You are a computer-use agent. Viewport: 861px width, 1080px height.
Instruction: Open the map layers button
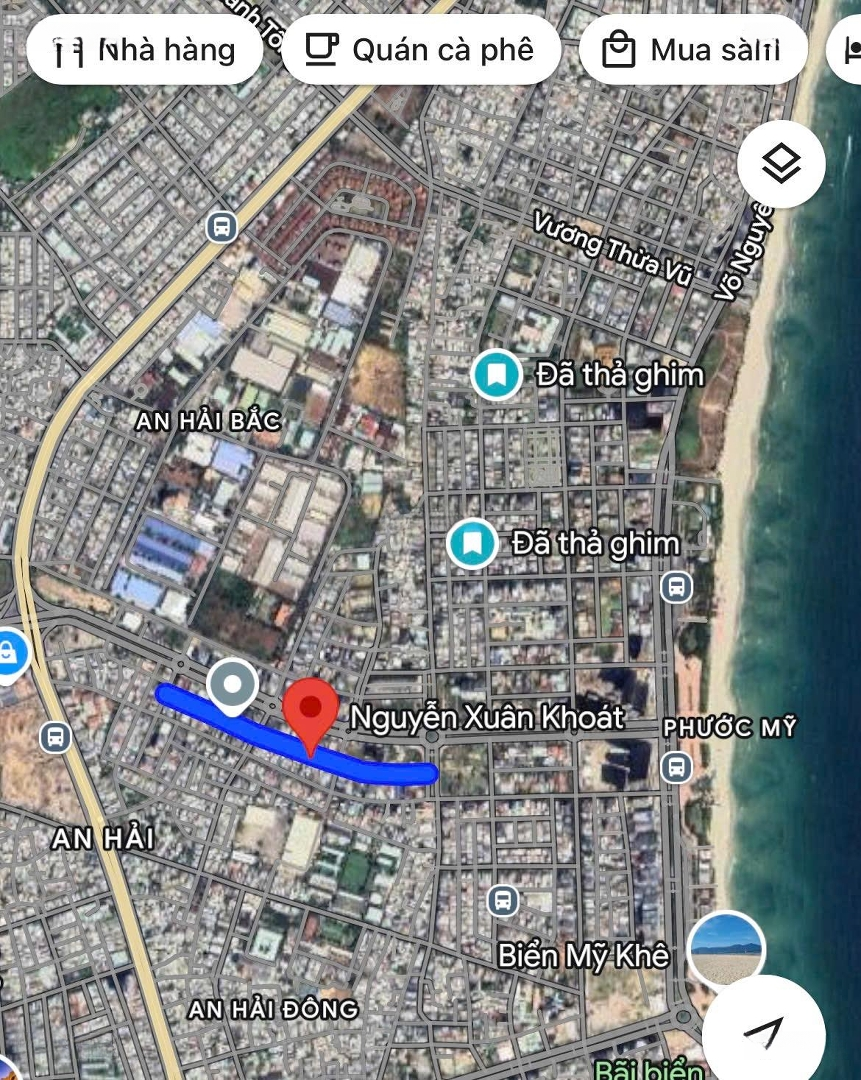(x=781, y=164)
